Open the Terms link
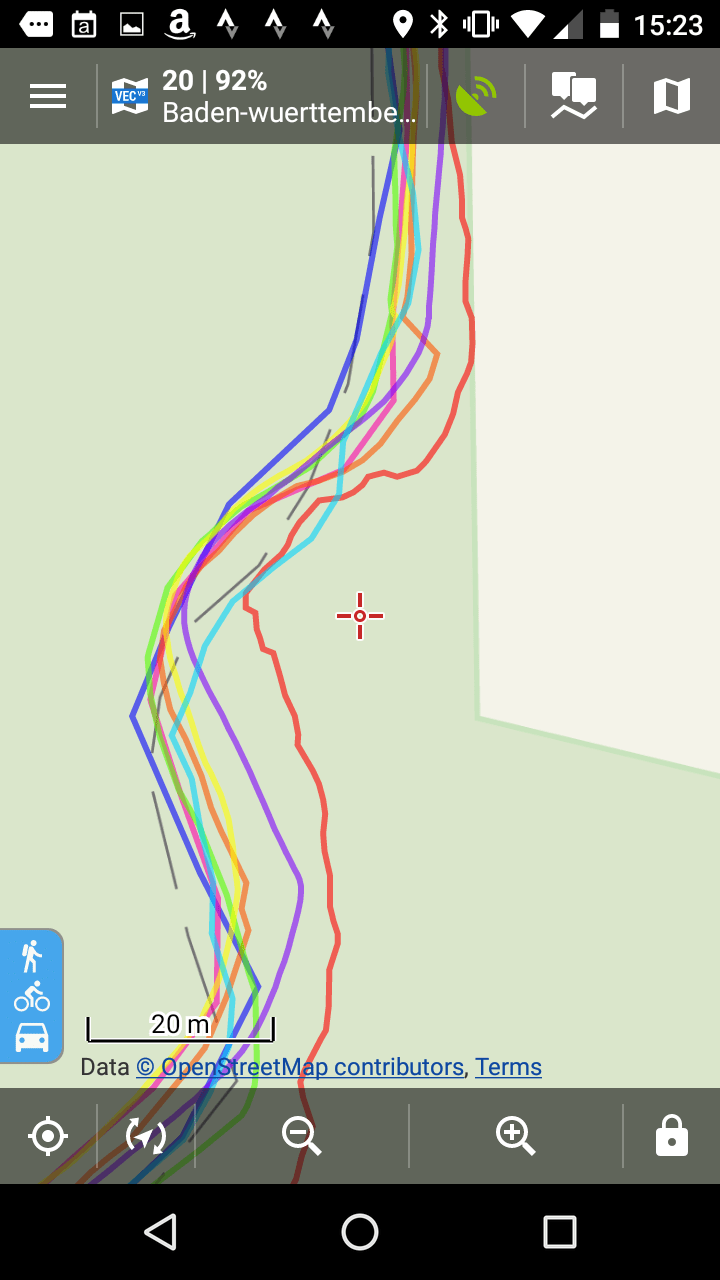The width and height of the screenshot is (720, 1280). [x=508, y=1067]
